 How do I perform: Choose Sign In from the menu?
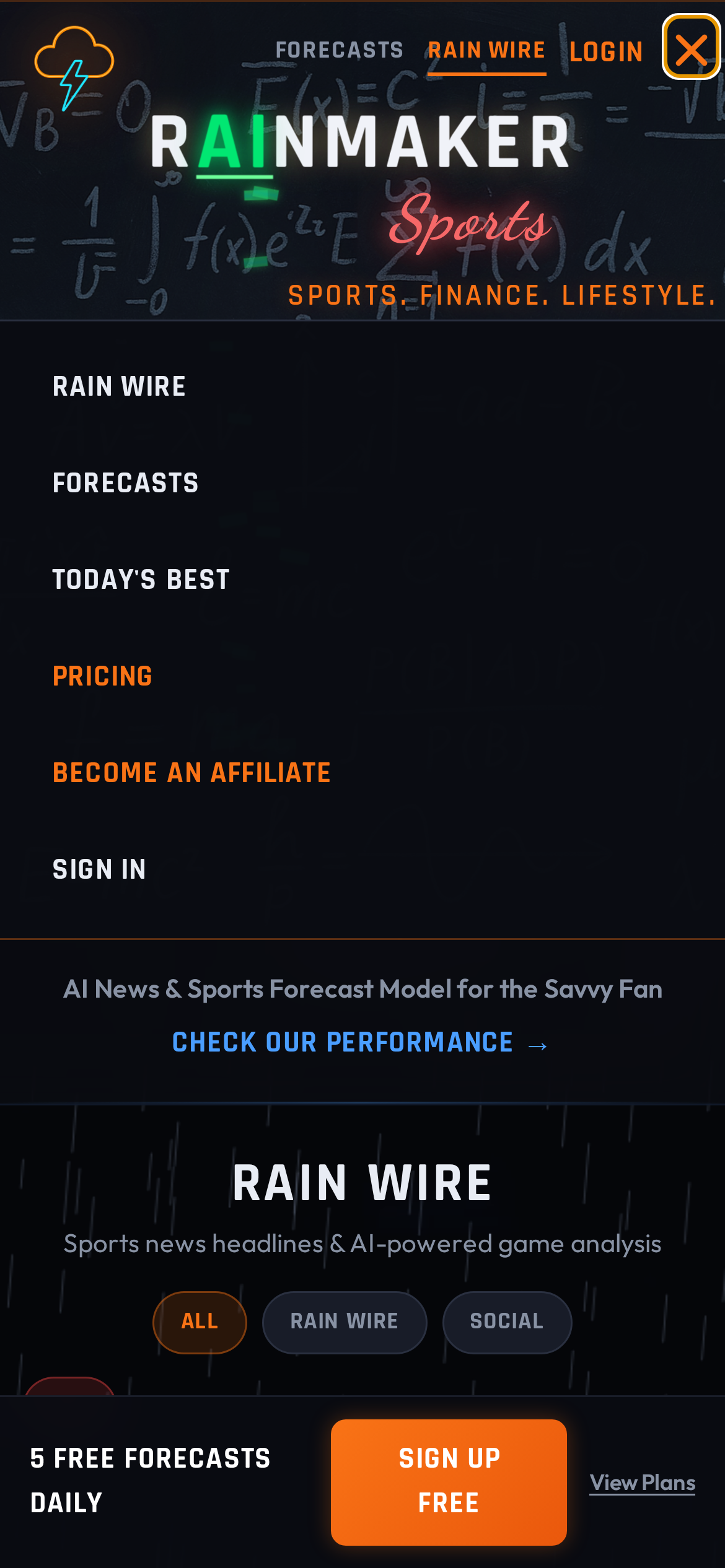pos(99,869)
